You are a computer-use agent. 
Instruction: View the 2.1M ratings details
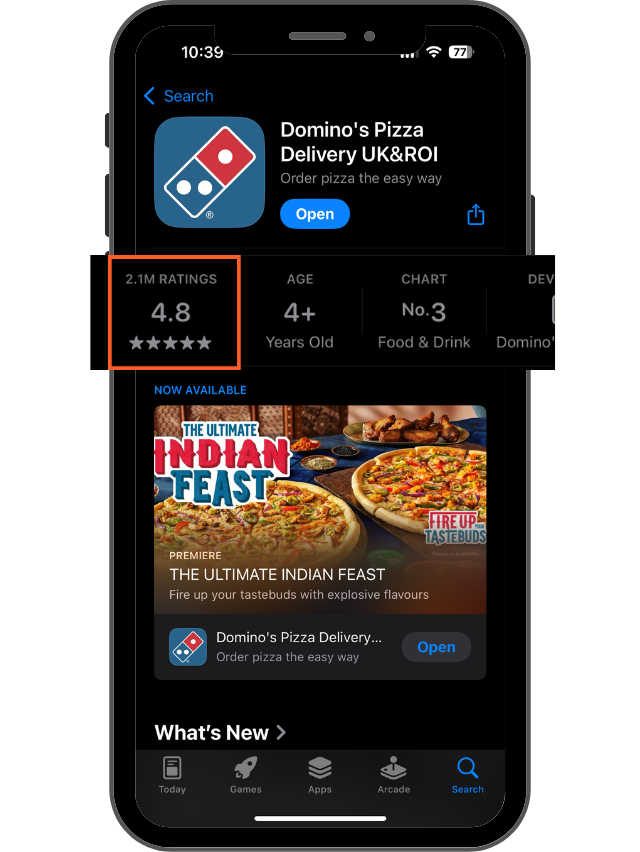(x=171, y=312)
